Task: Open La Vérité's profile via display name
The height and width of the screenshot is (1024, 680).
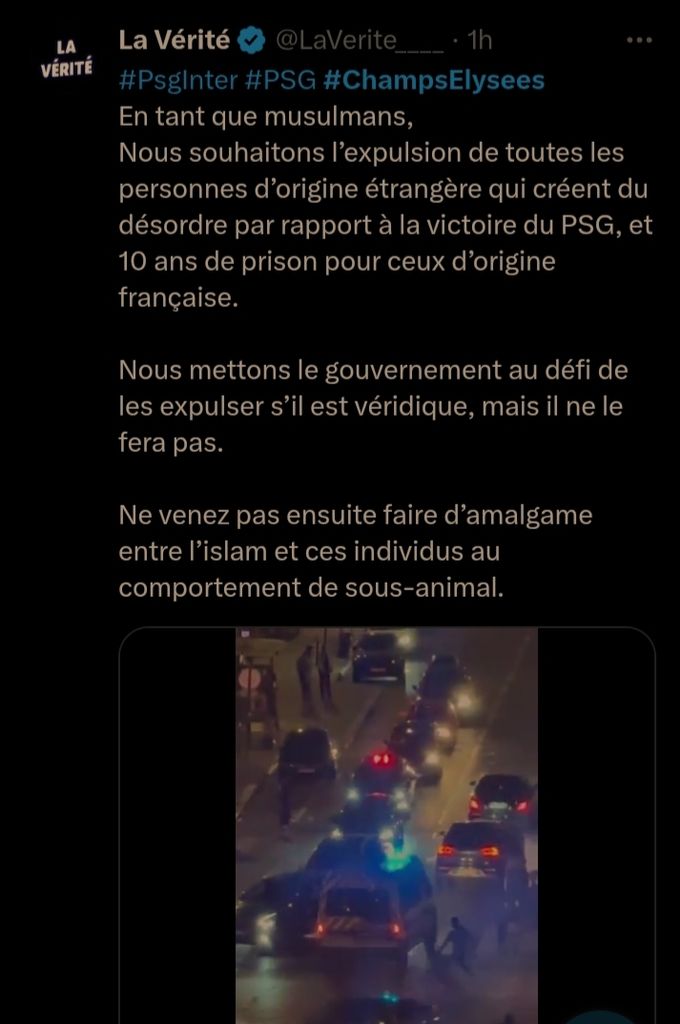Action: (174, 41)
